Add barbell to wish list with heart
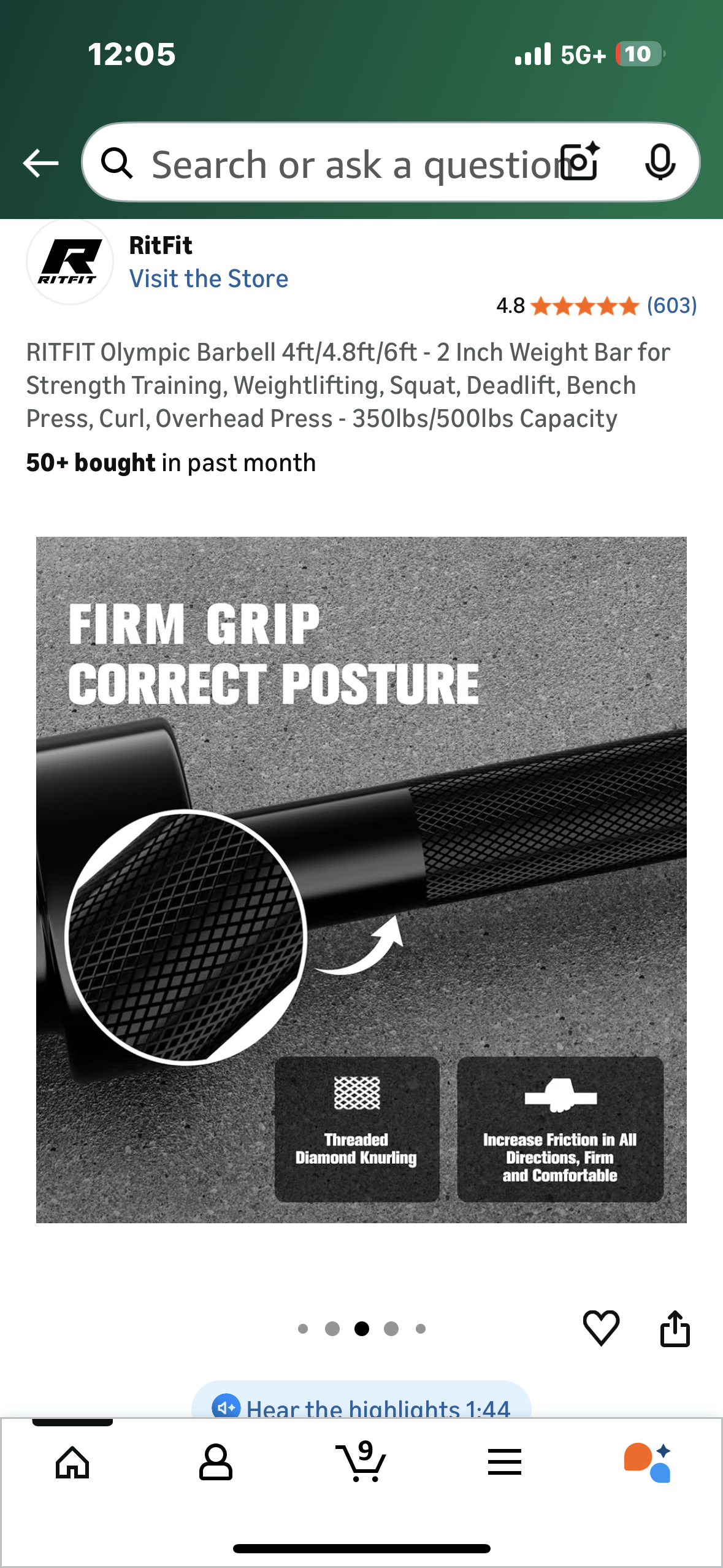Viewport: 723px width, 1568px height. (601, 1328)
